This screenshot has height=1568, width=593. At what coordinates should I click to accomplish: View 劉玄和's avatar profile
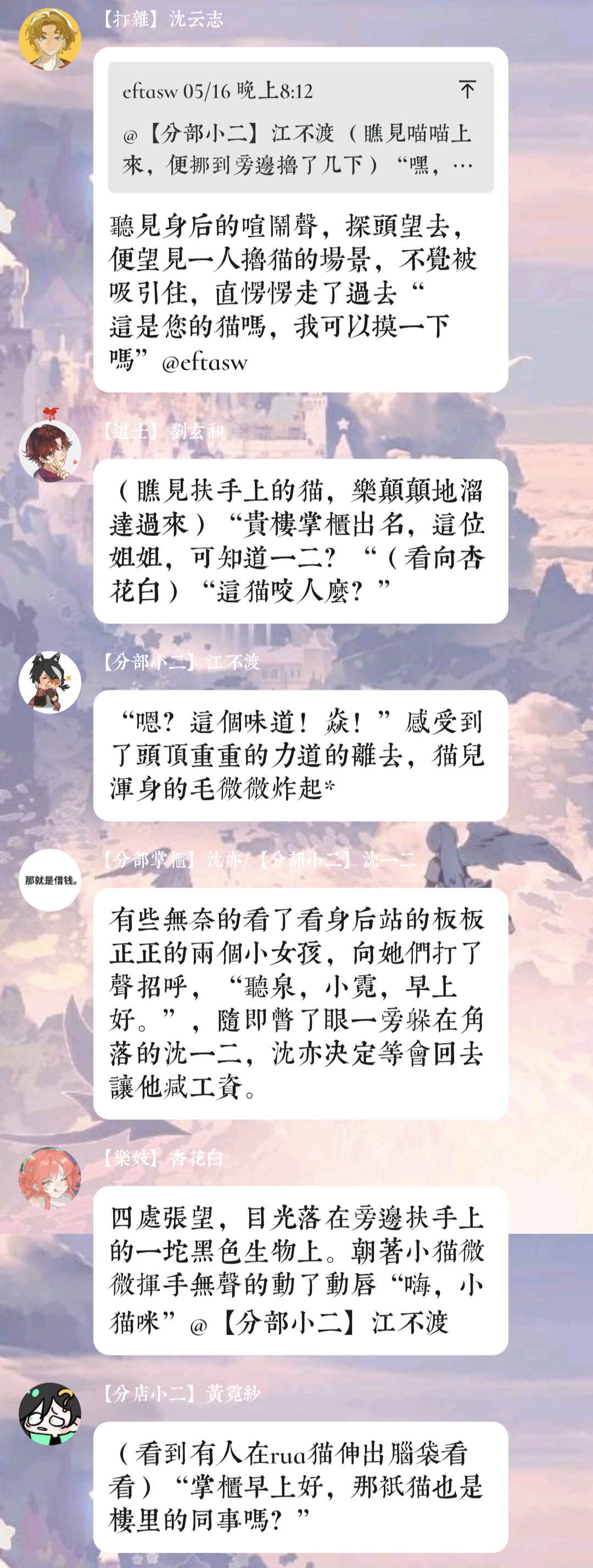pos(50,450)
